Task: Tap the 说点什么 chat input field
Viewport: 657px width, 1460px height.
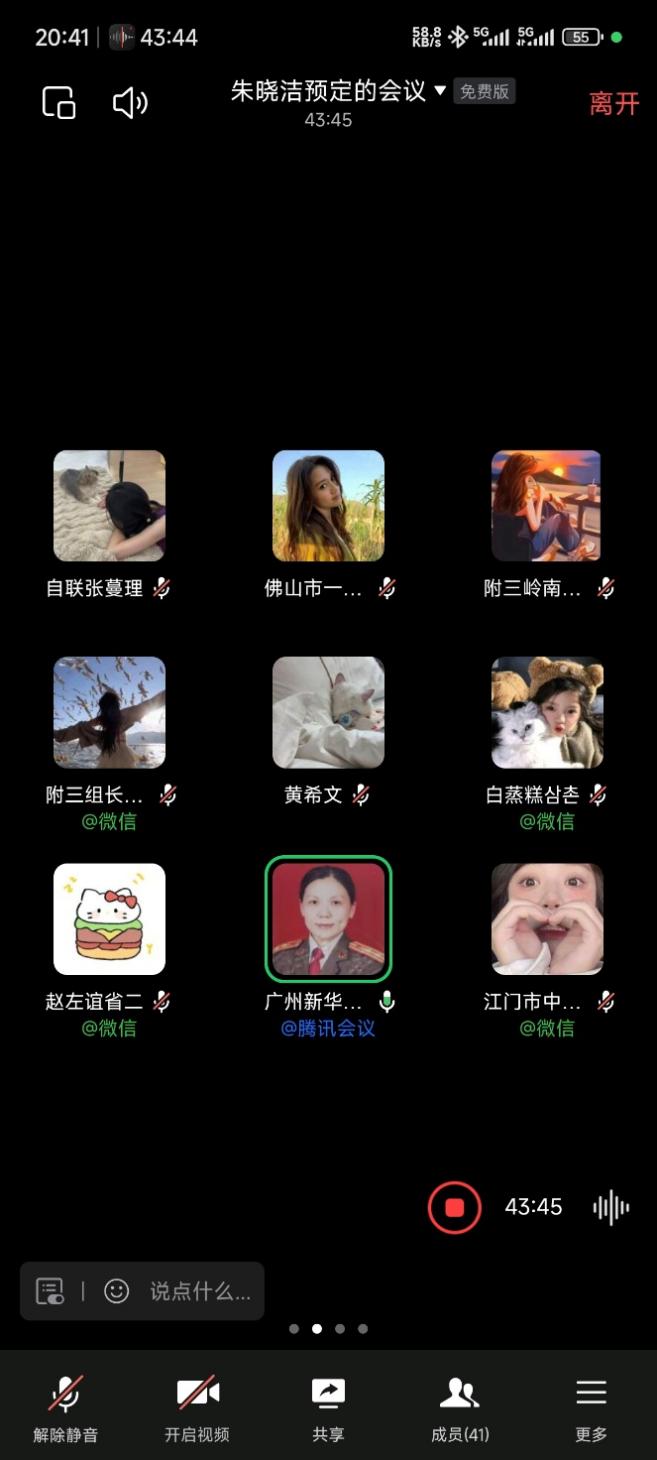Action: click(x=200, y=1291)
